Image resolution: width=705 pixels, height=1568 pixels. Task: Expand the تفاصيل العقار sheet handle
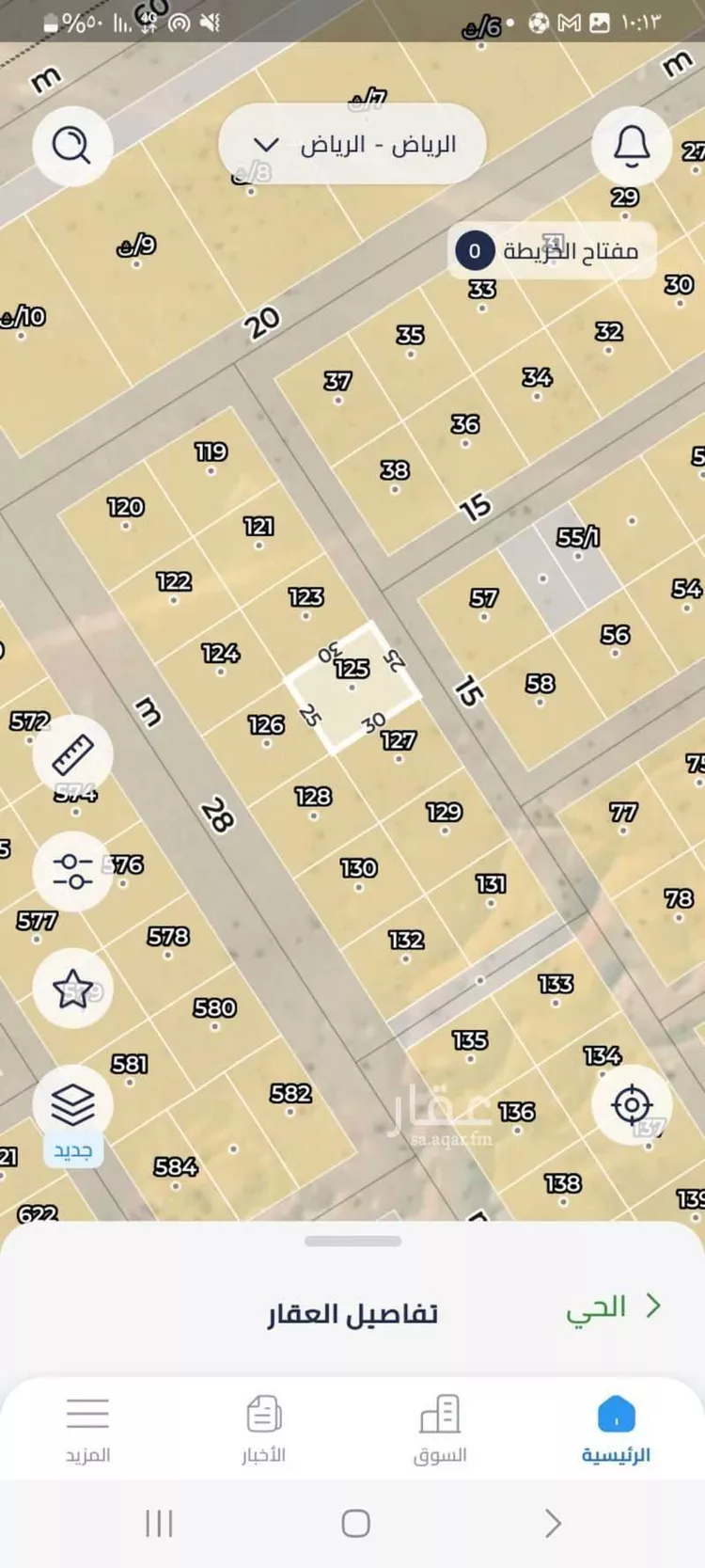point(352,1241)
